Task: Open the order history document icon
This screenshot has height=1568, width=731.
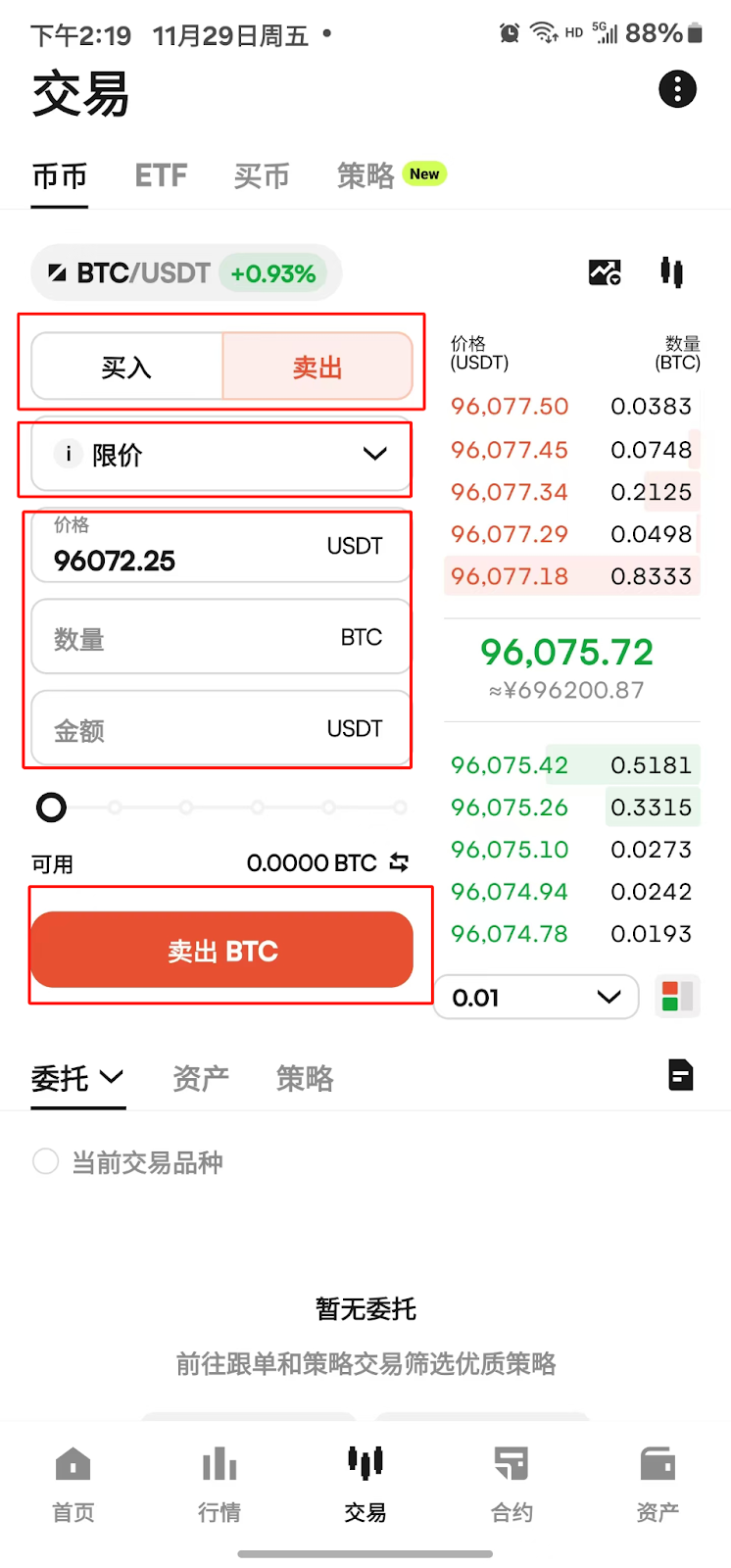Action: coord(680,1075)
